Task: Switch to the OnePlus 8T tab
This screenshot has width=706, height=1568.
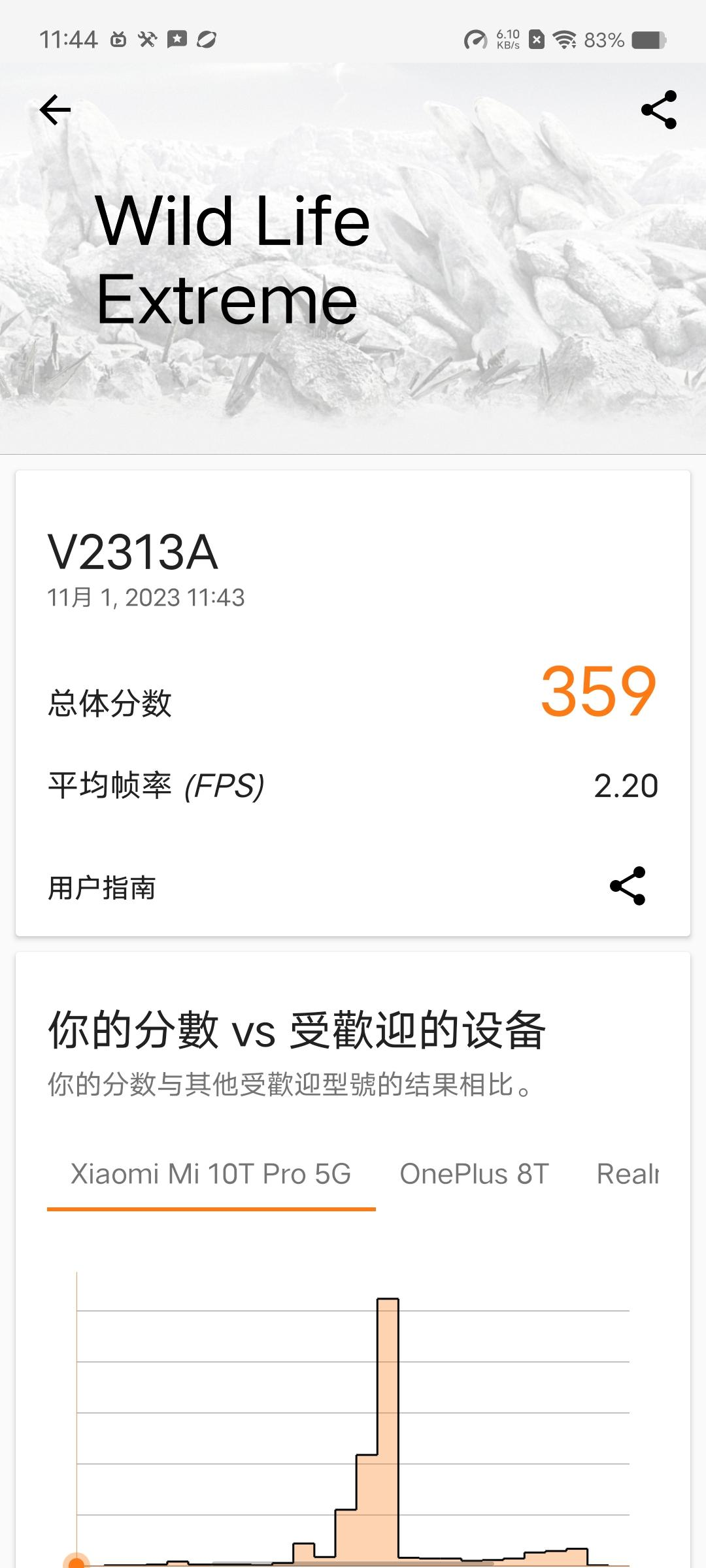Action: point(474,1174)
